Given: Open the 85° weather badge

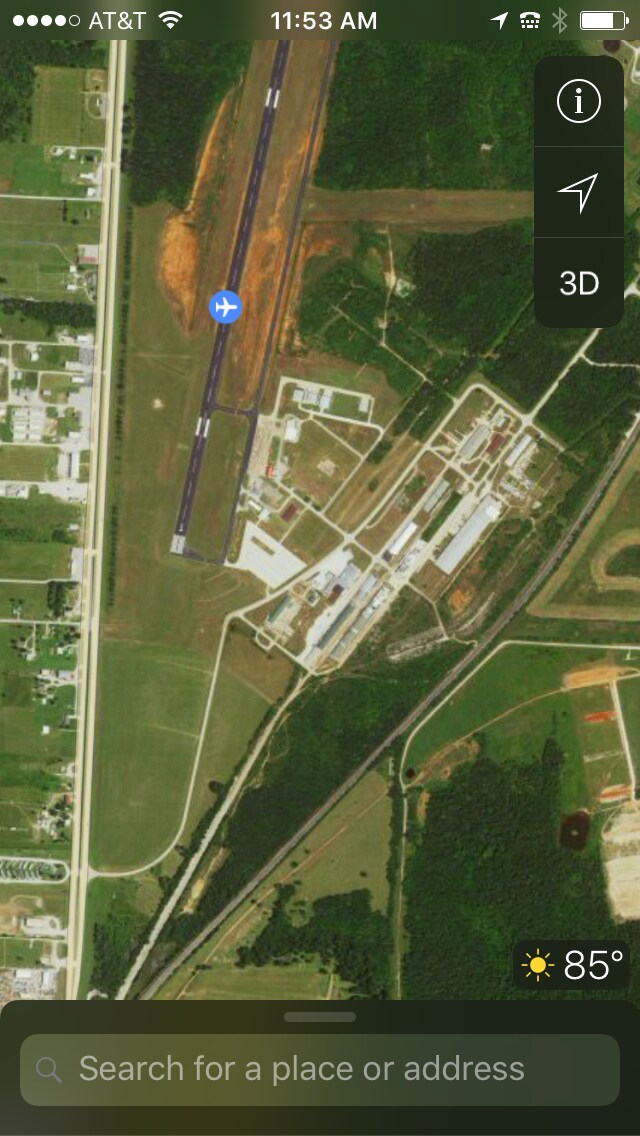Looking at the screenshot, I should tap(573, 965).
